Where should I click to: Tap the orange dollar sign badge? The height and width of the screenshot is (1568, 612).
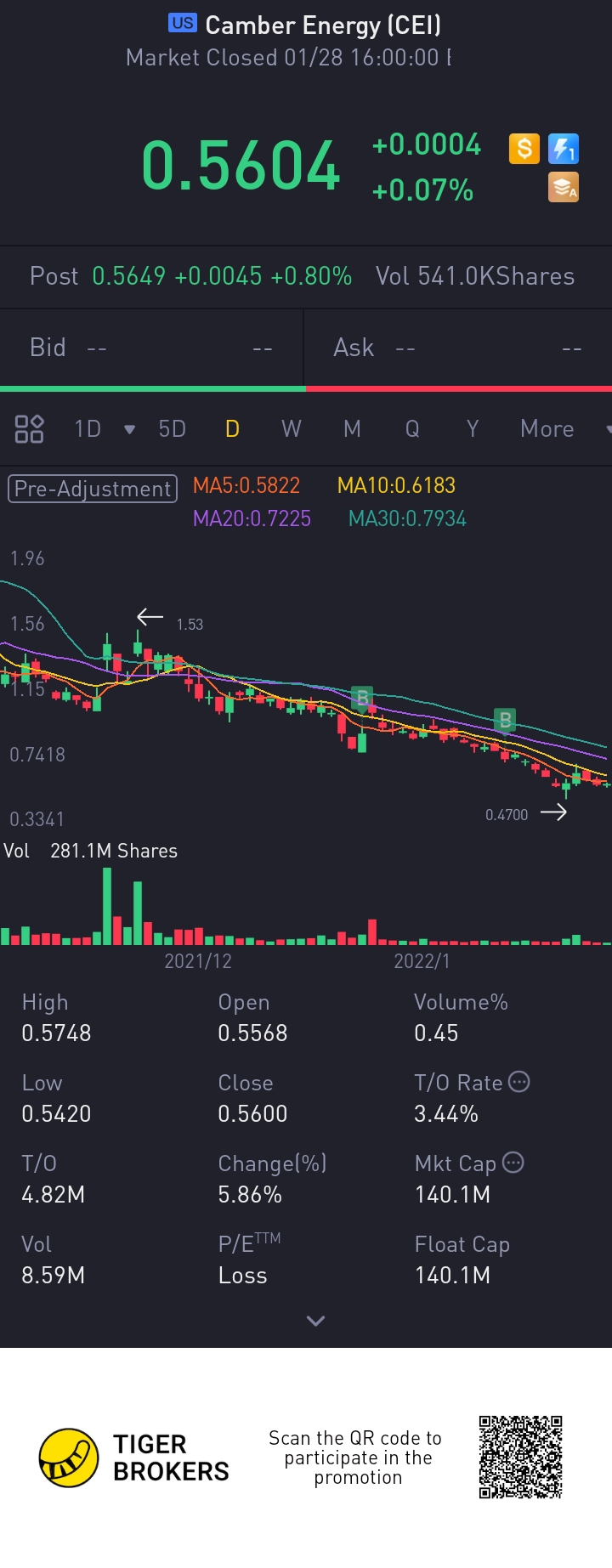pyautogui.click(x=524, y=149)
